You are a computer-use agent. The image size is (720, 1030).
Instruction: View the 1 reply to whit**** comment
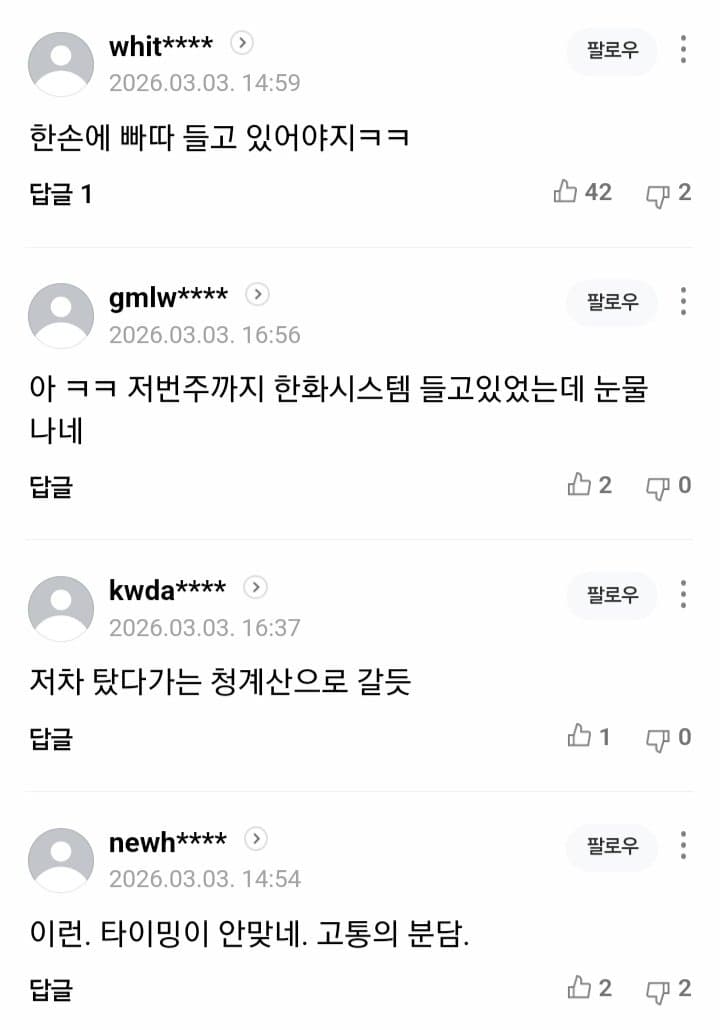[x=61, y=194]
